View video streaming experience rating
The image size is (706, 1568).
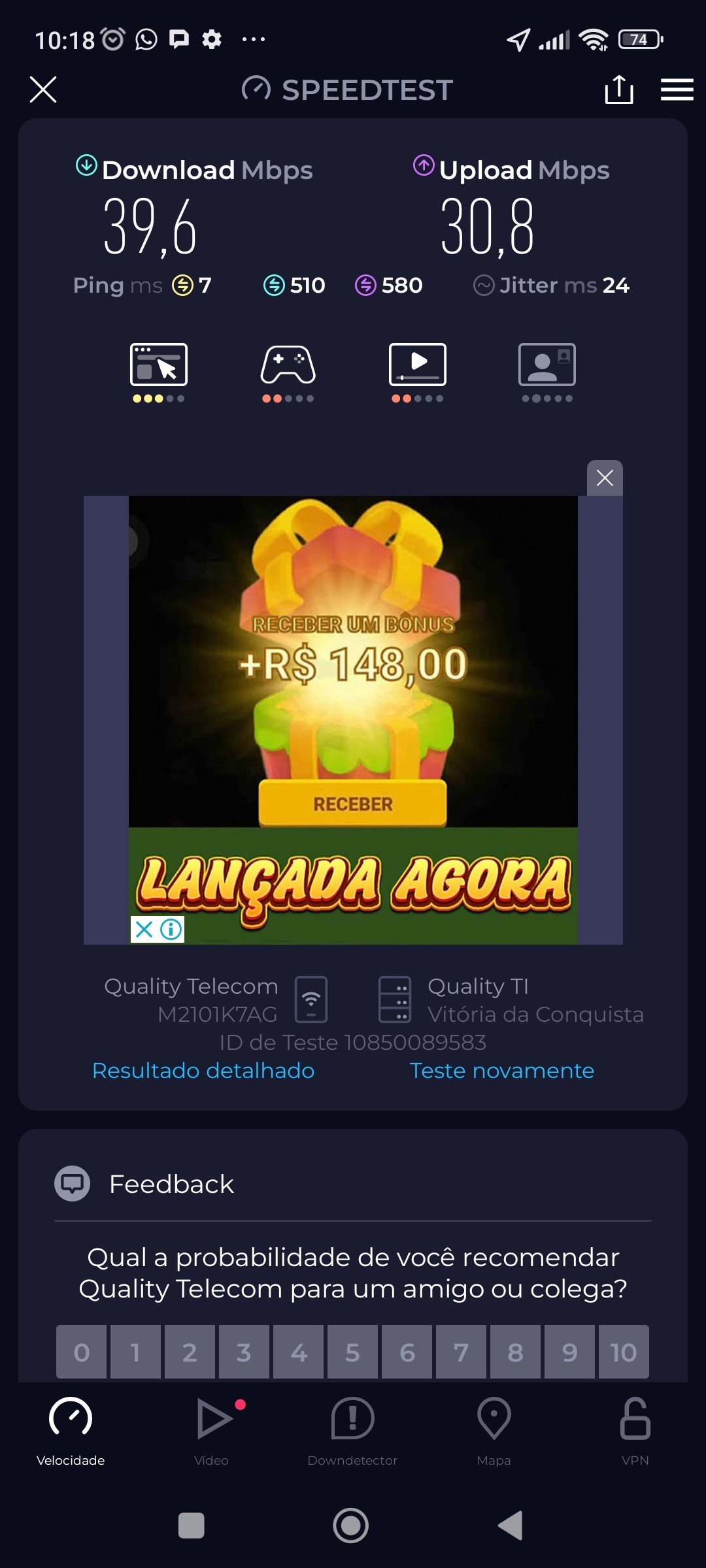[x=417, y=370]
